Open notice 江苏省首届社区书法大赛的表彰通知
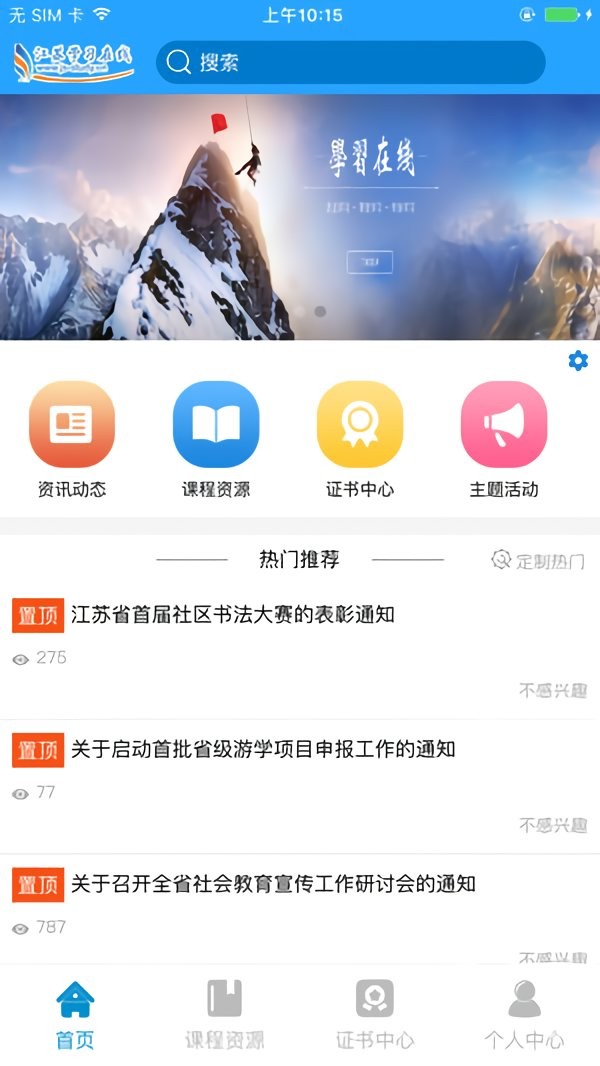The width and height of the screenshot is (600, 1066). [232, 614]
